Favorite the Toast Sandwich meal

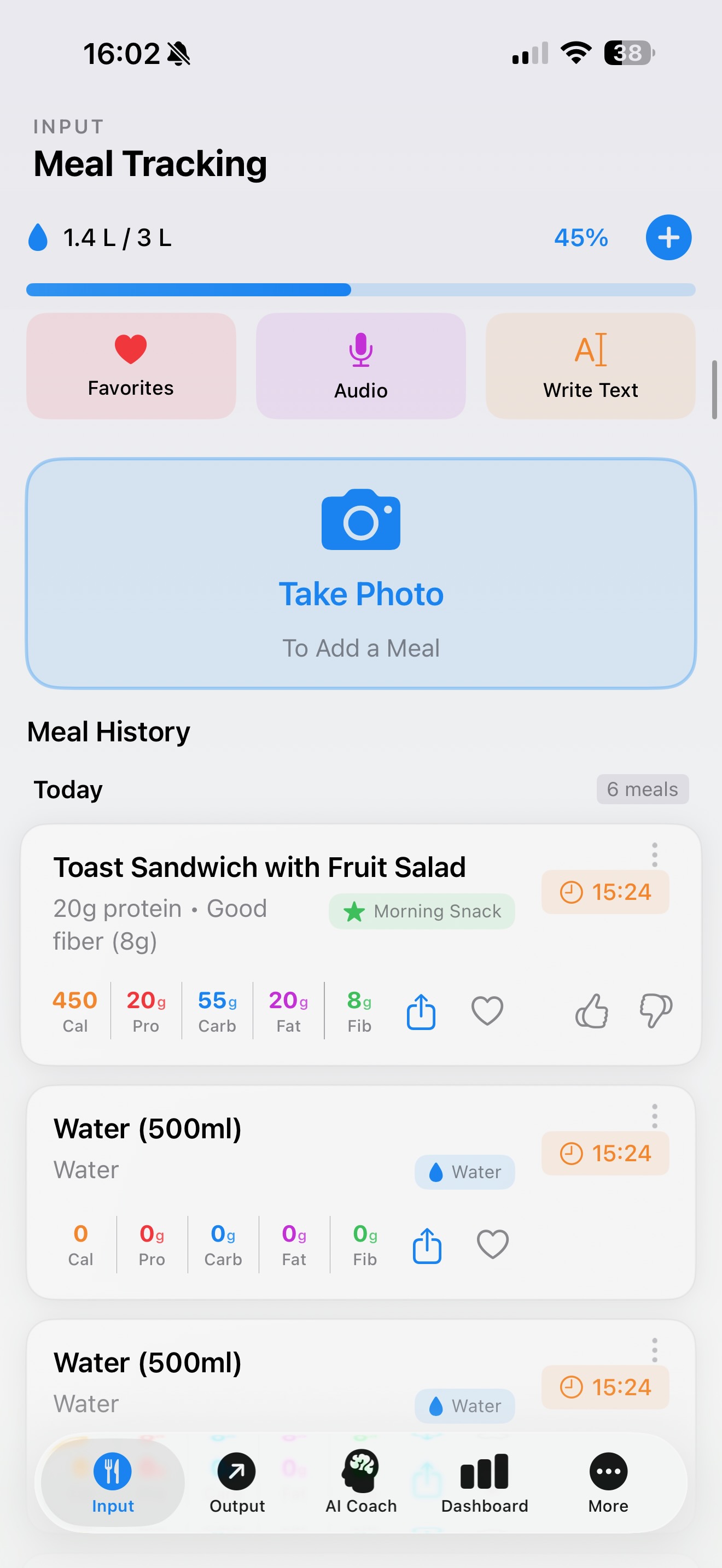click(x=486, y=1010)
